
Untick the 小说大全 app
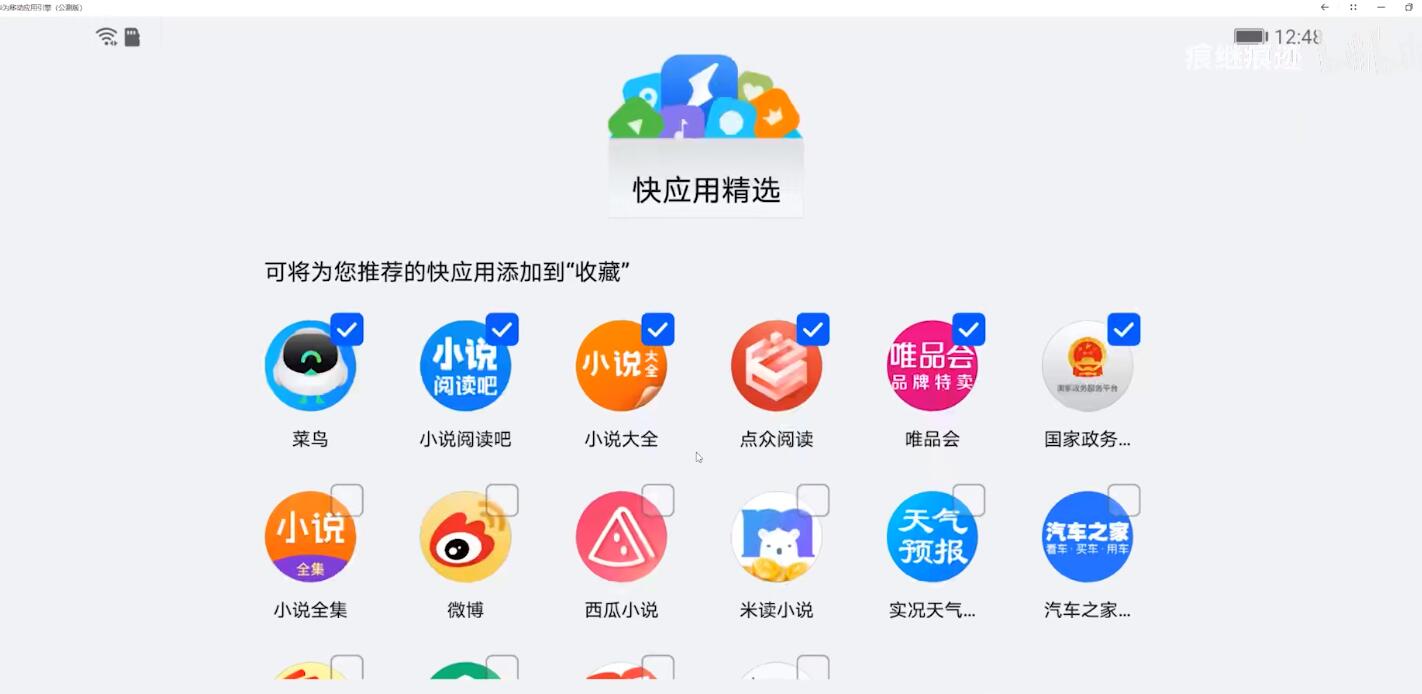pyautogui.click(x=658, y=329)
